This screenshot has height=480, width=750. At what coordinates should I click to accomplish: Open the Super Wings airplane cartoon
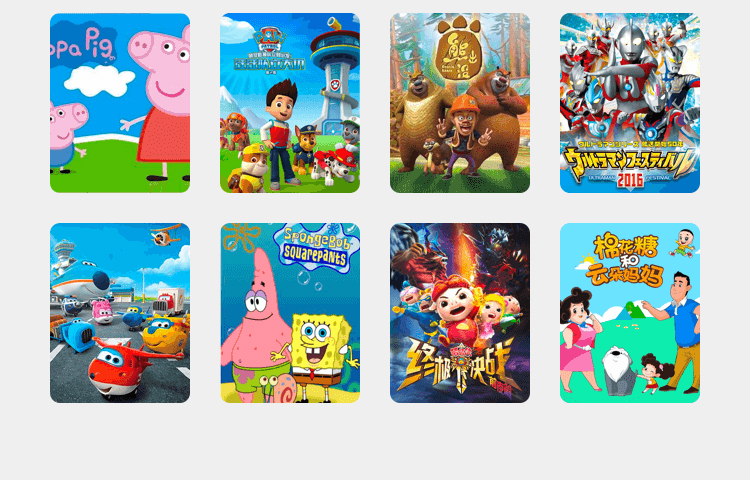tap(120, 313)
